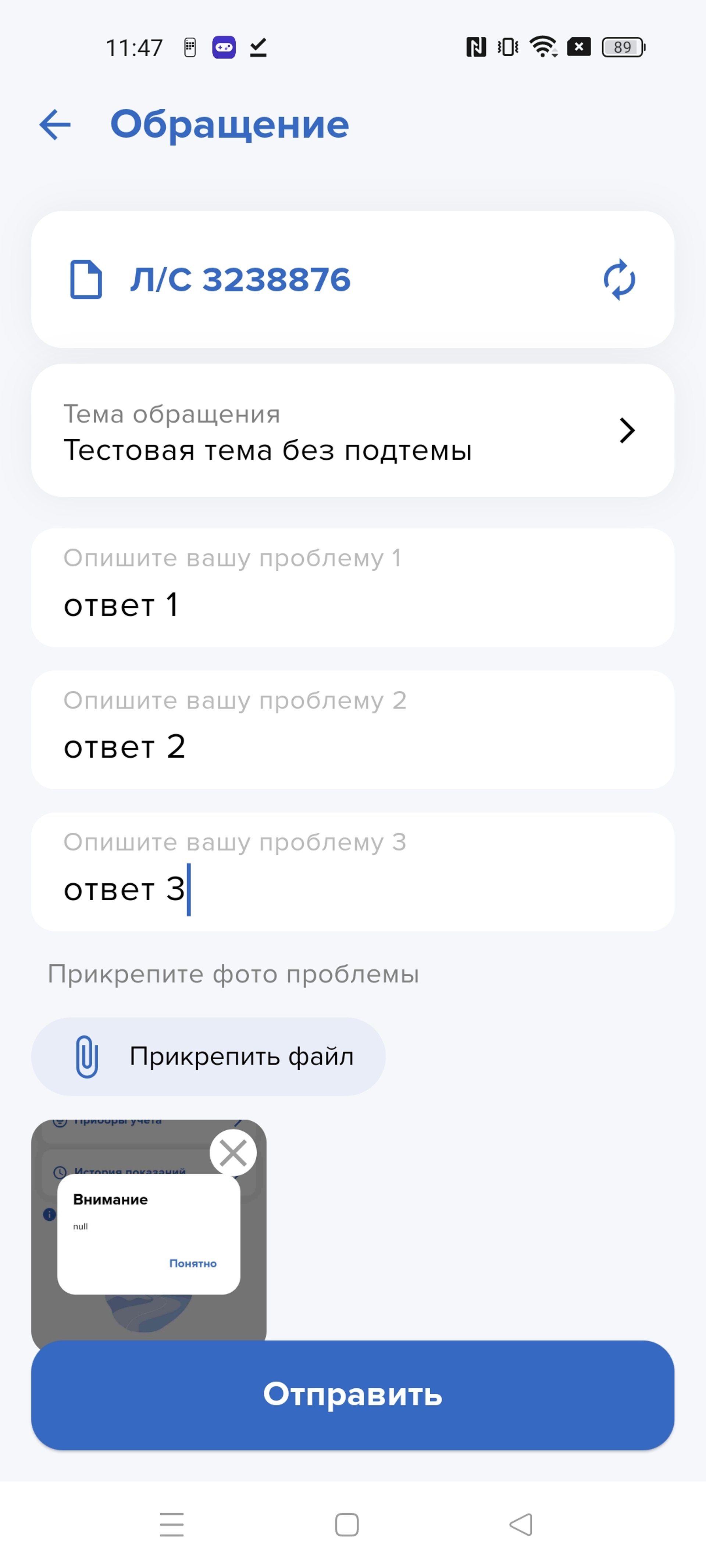Screen dimensions: 706x1568
Task: Open recent apps from the navigation bar
Action: (172, 1524)
